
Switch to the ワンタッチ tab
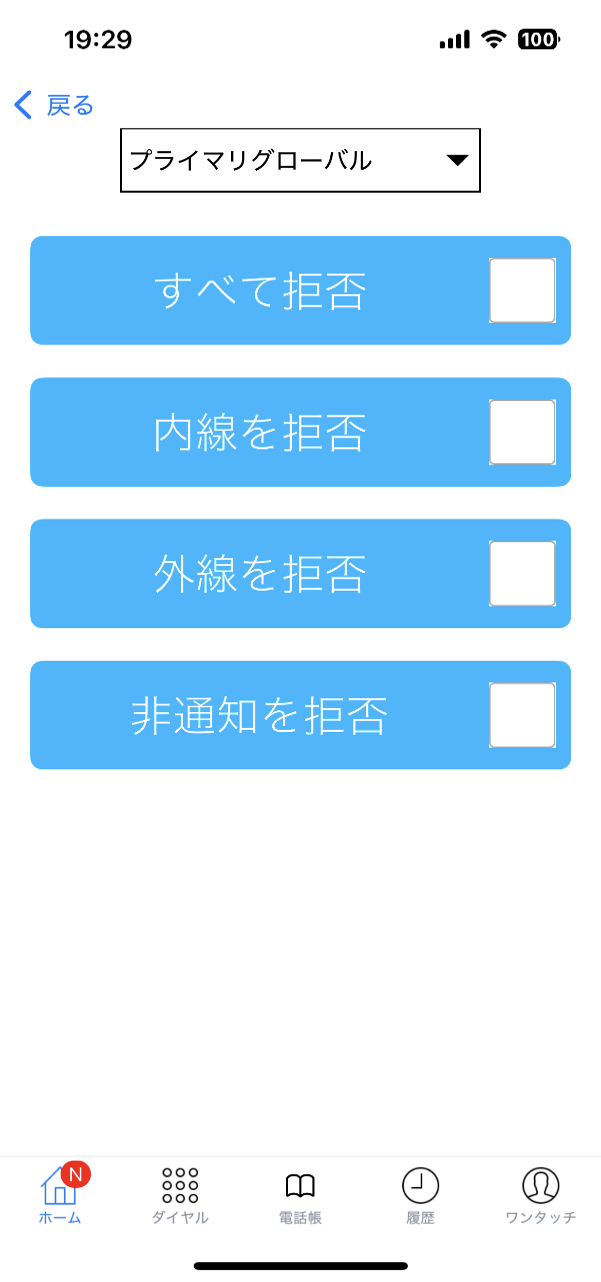pos(540,1196)
